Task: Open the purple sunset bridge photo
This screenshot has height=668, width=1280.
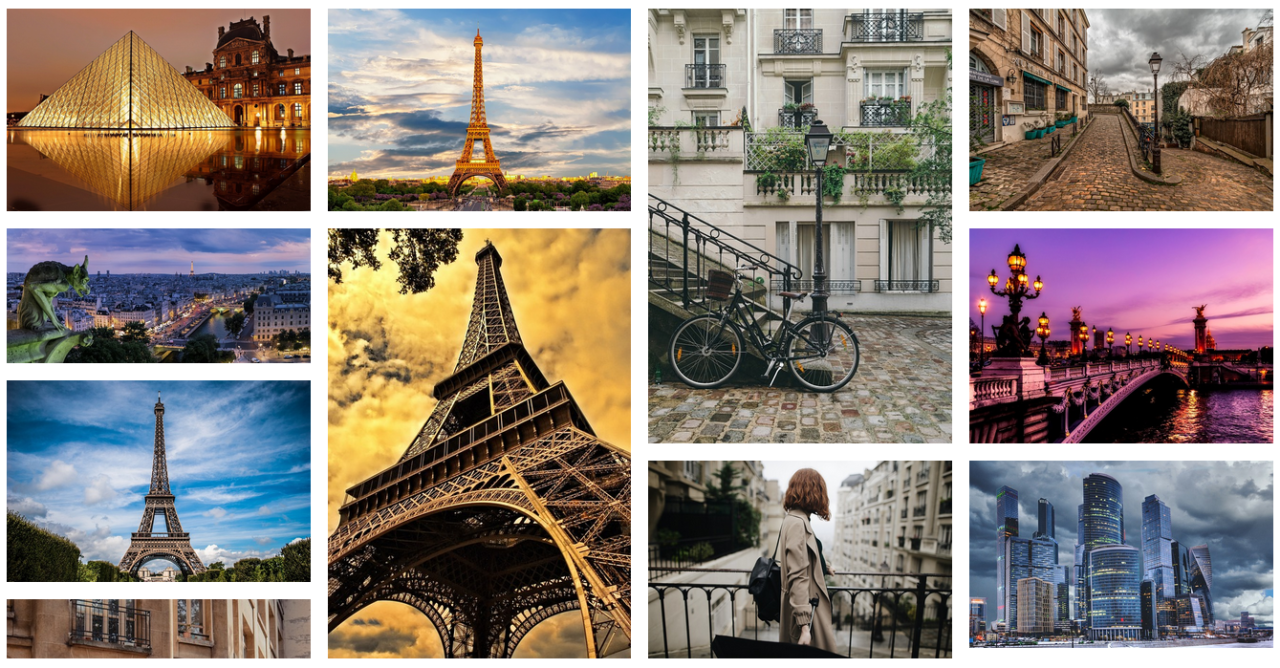Action: click(x=1120, y=335)
